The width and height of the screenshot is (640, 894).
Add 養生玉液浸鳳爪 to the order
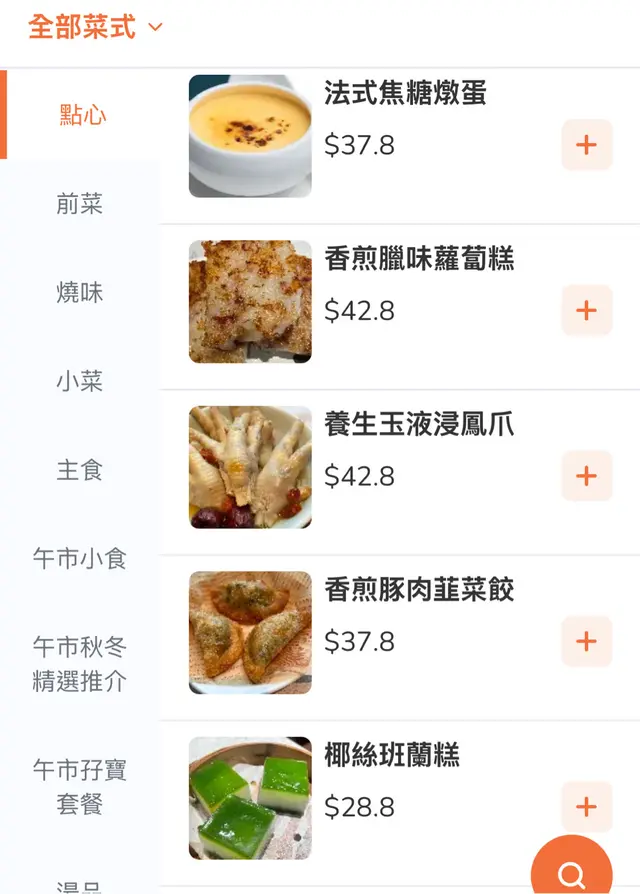[586, 476]
